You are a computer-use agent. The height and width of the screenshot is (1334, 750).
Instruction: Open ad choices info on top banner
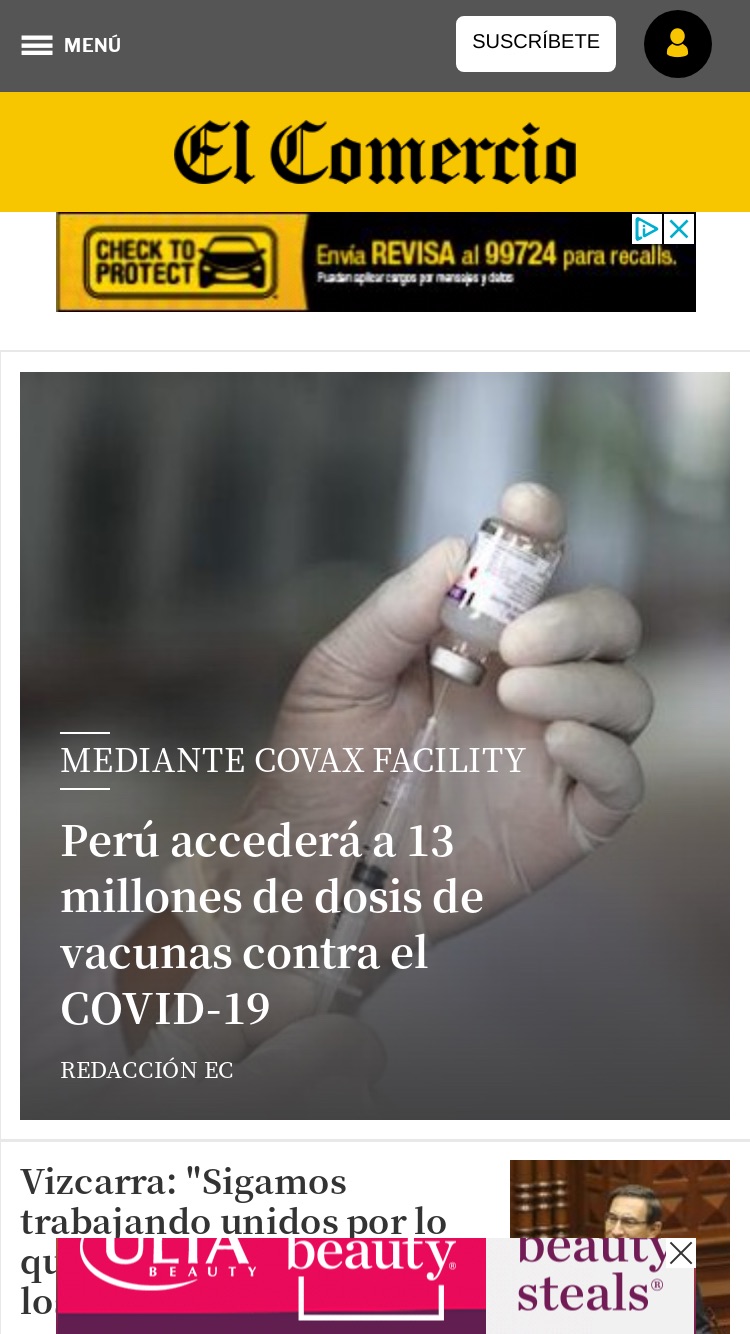(647, 229)
